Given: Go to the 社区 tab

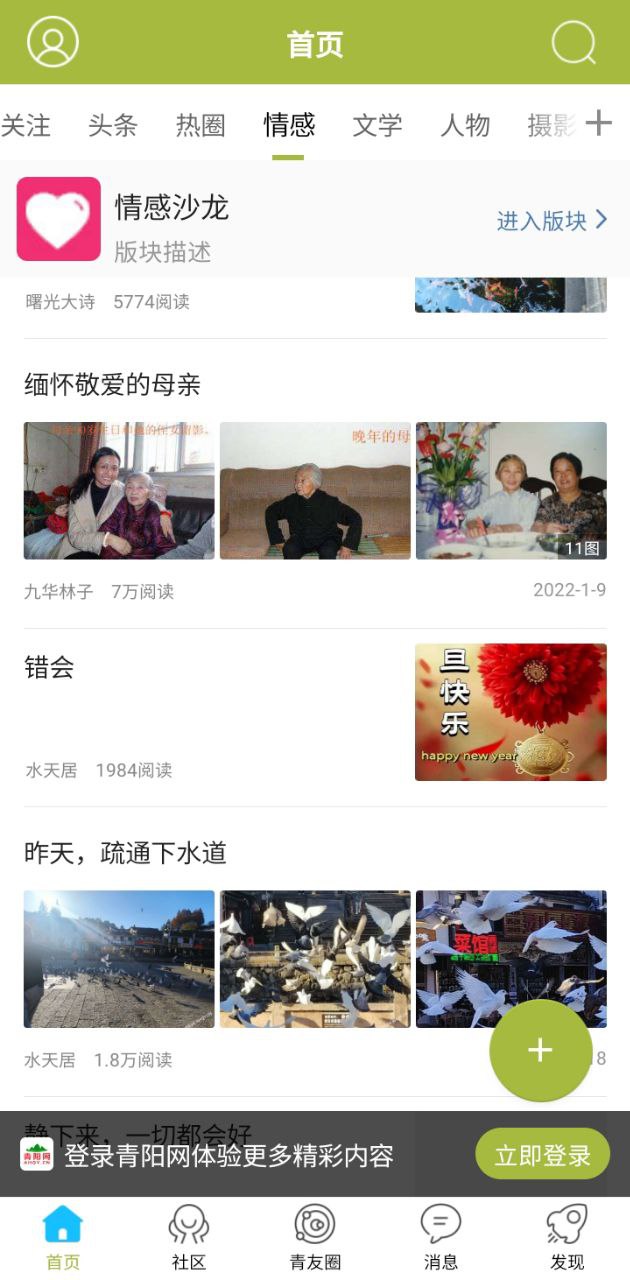Looking at the screenshot, I should coord(189,1237).
